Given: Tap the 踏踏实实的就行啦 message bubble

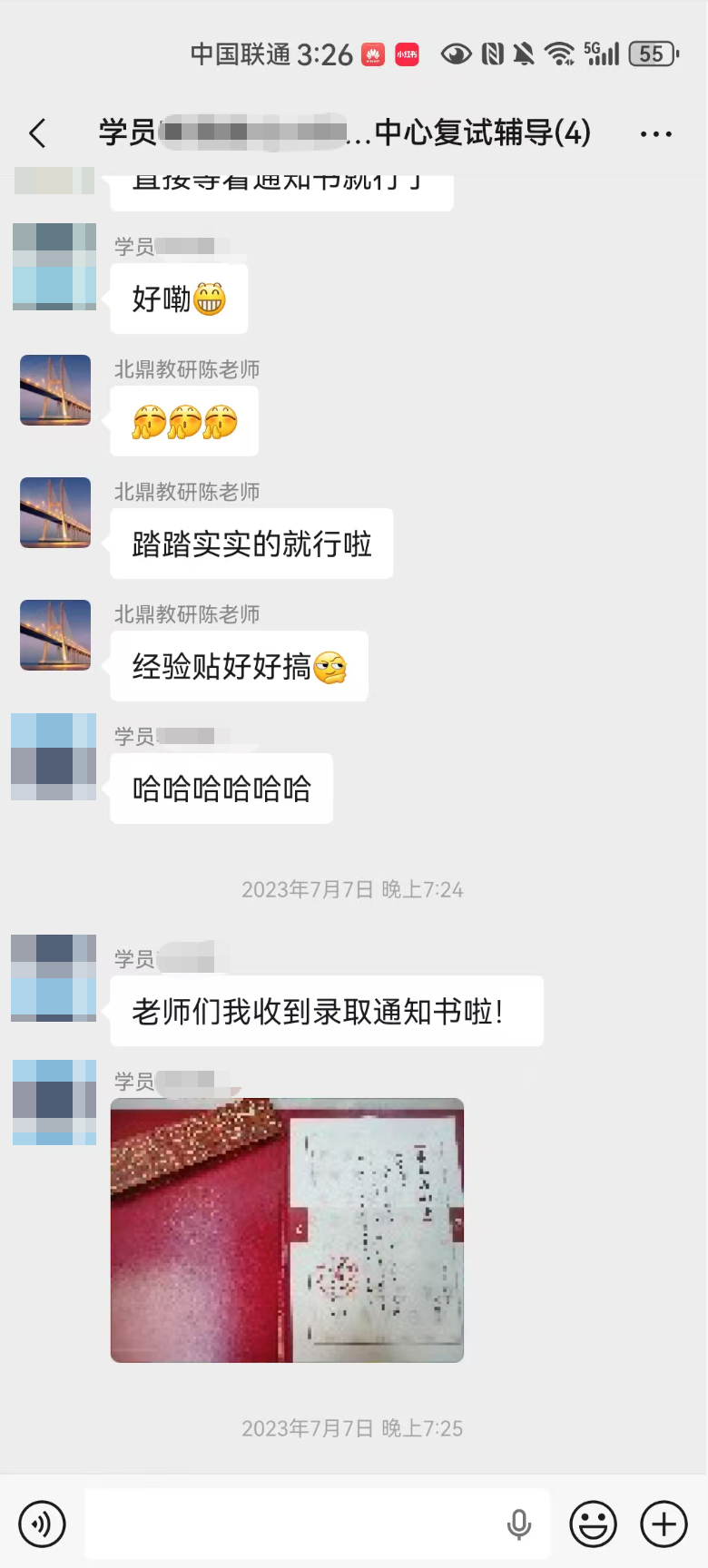Looking at the screenshot, I should pyautogui.click(x=251, y=543).
